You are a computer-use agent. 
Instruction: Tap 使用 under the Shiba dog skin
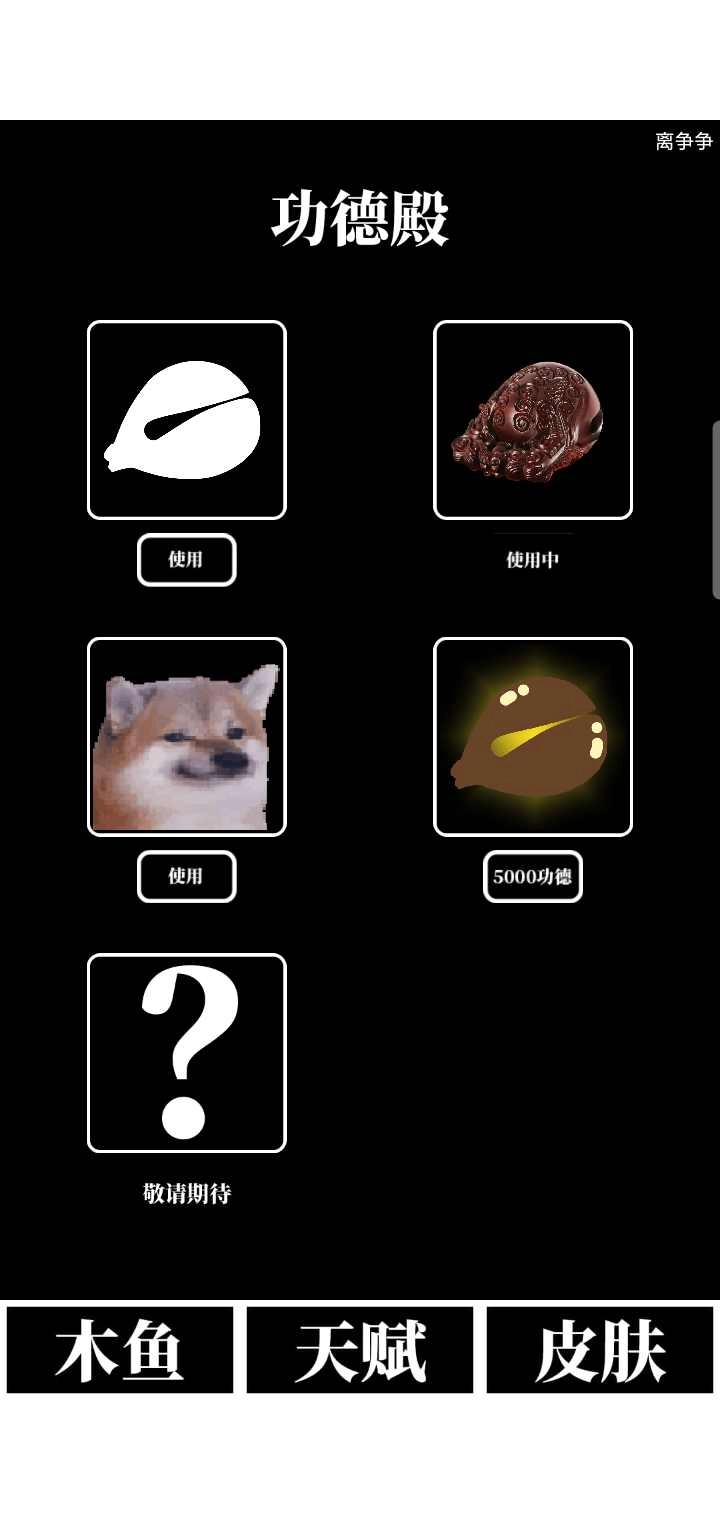tap(187, 876)
